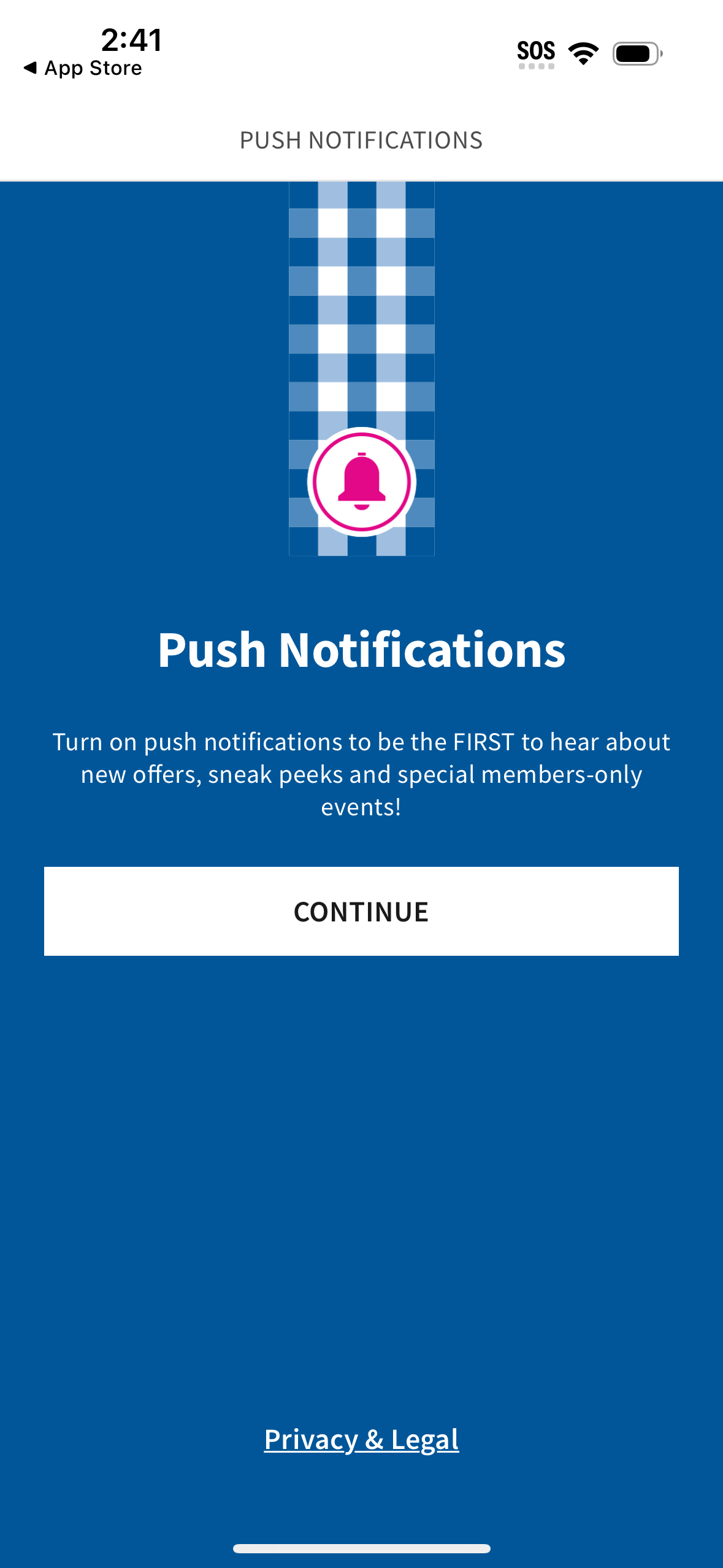Select the back arrow next to App Store
723x1568 pixels.
pos(29,67)
